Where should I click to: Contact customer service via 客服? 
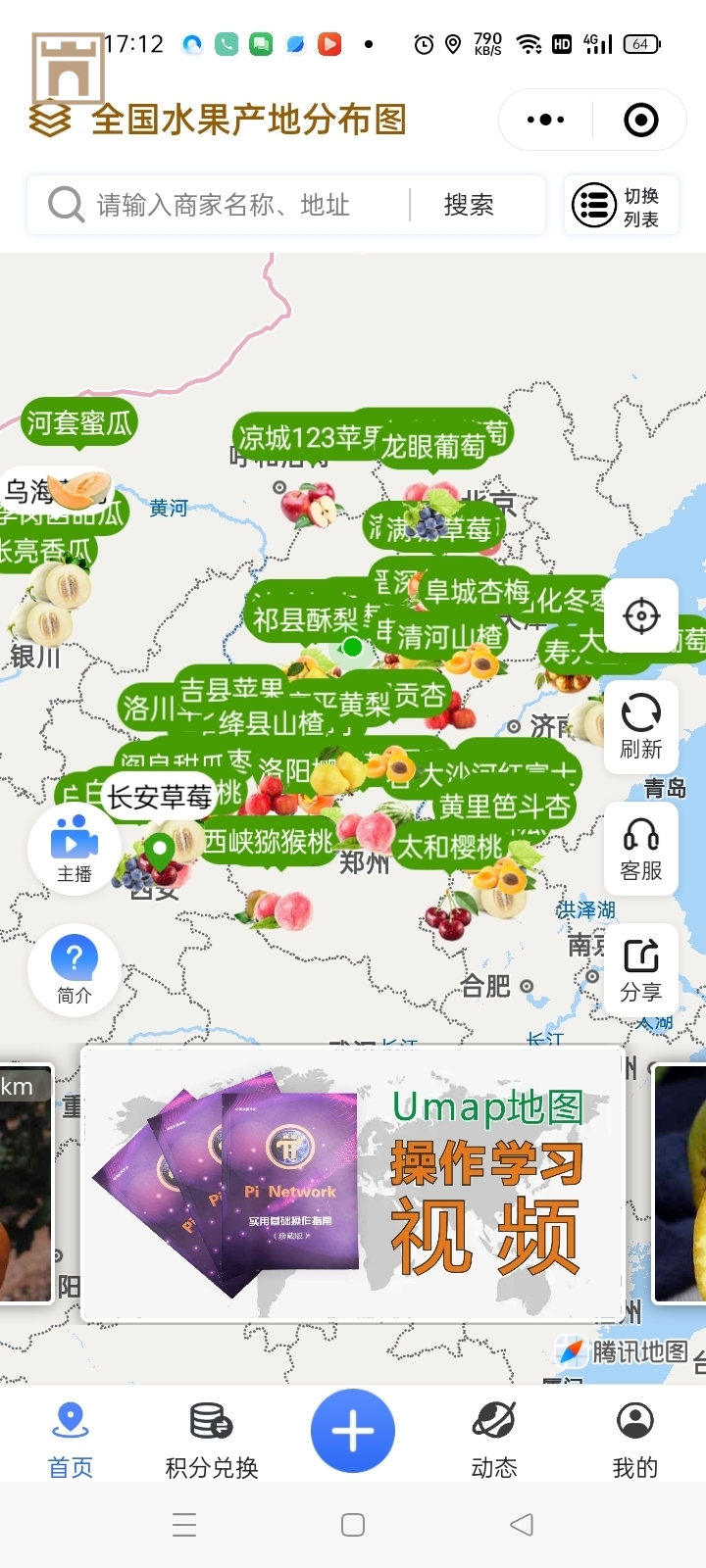click(x=641, y=848)
